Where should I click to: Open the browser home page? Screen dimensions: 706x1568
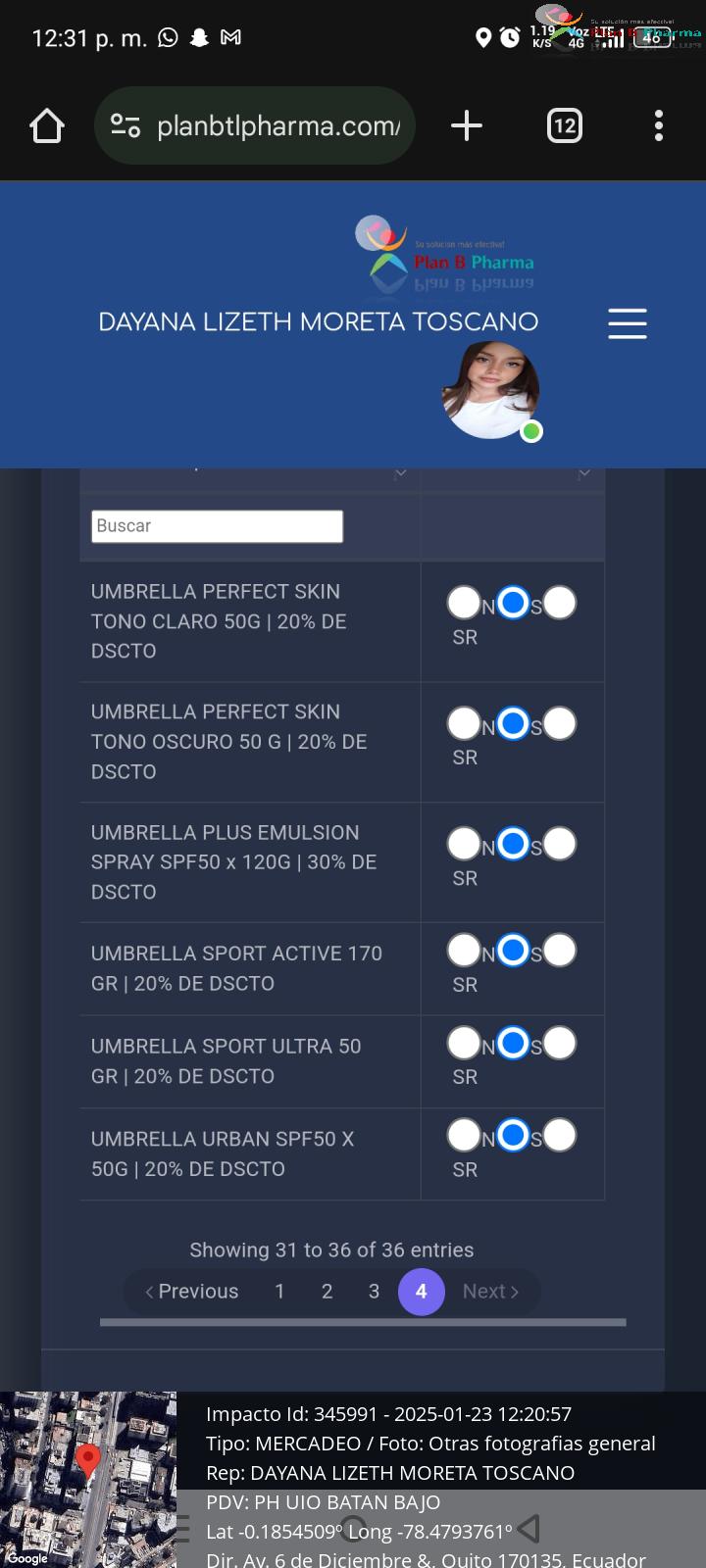coord(47,125)
